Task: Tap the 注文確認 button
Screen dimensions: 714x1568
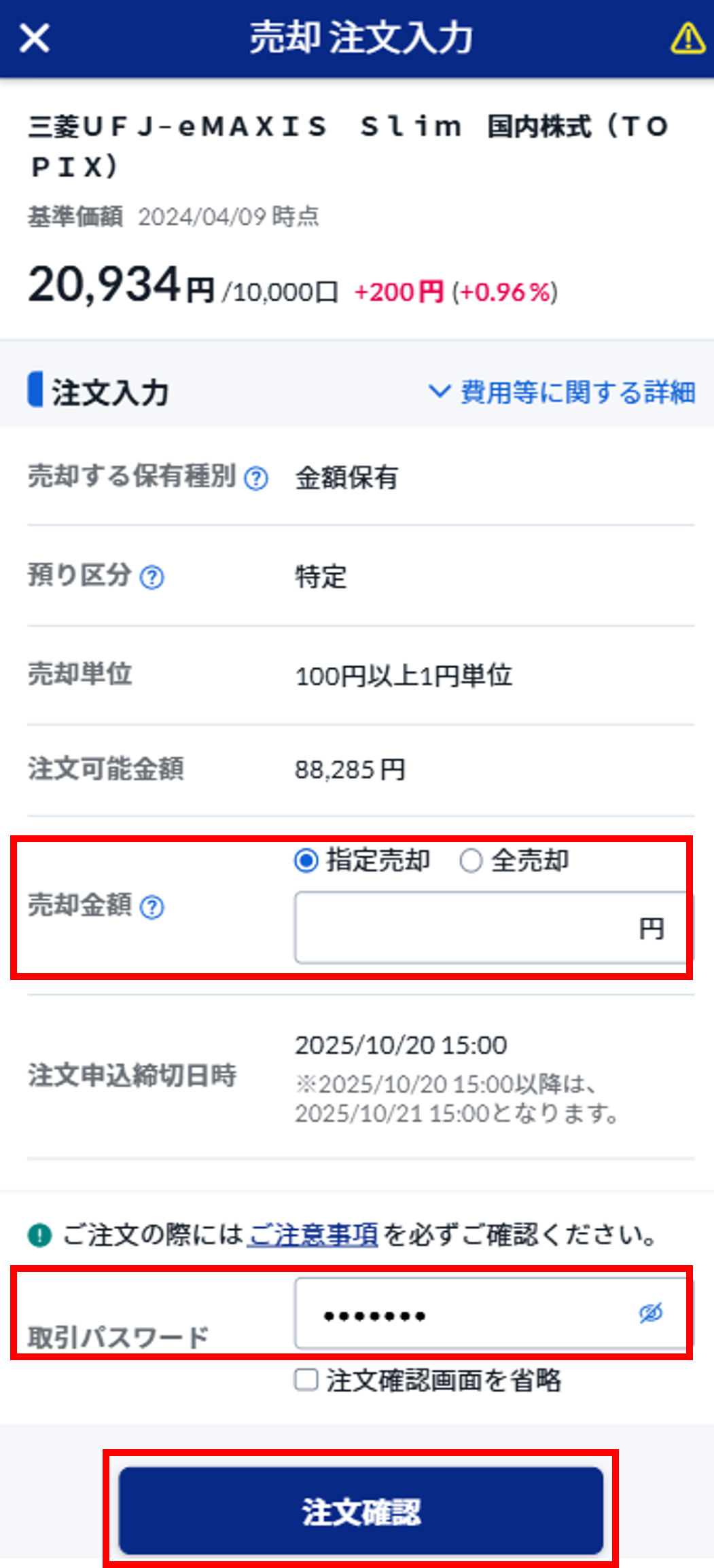Action: pos(361,1512)
